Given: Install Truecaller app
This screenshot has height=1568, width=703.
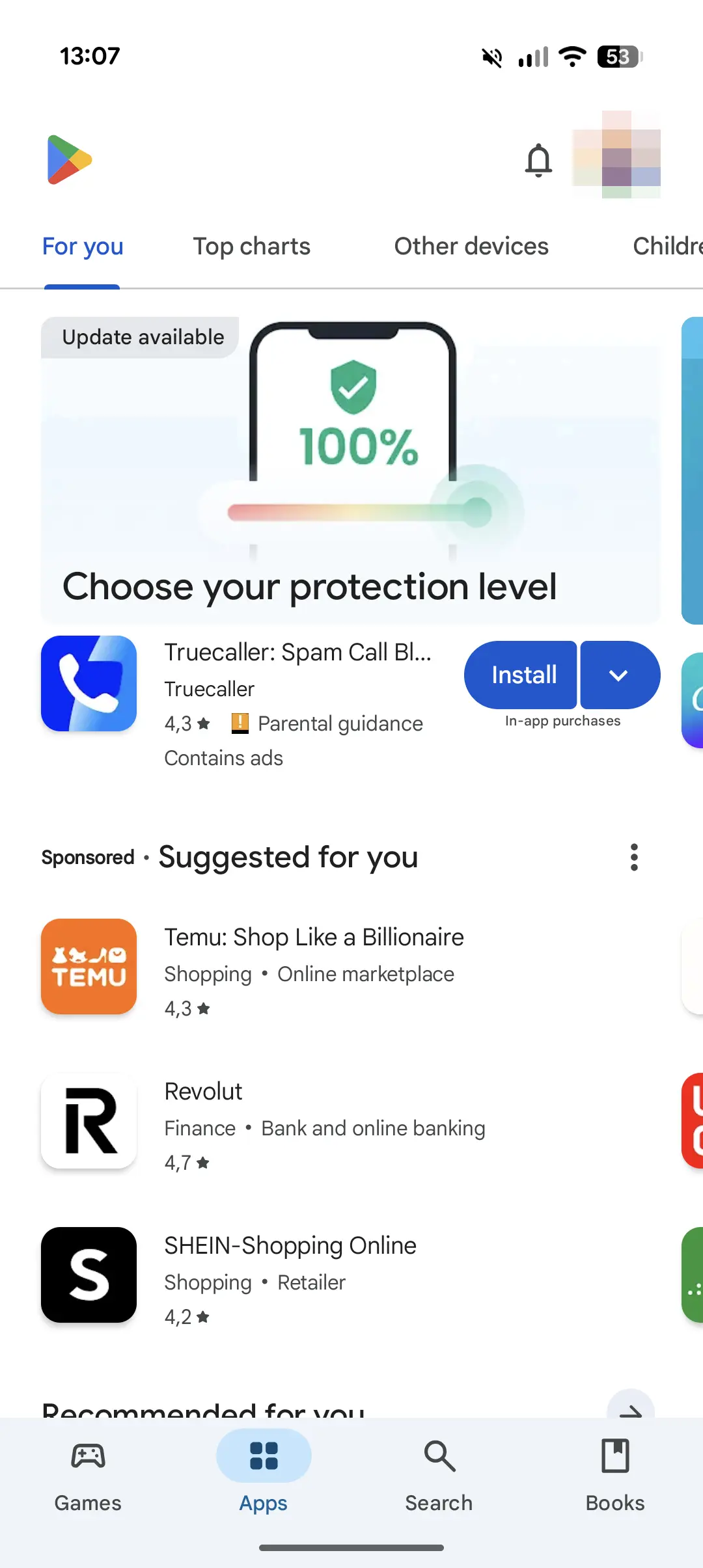Looking at the screenshot, I should pyautogui.click(x=521, y=675).
